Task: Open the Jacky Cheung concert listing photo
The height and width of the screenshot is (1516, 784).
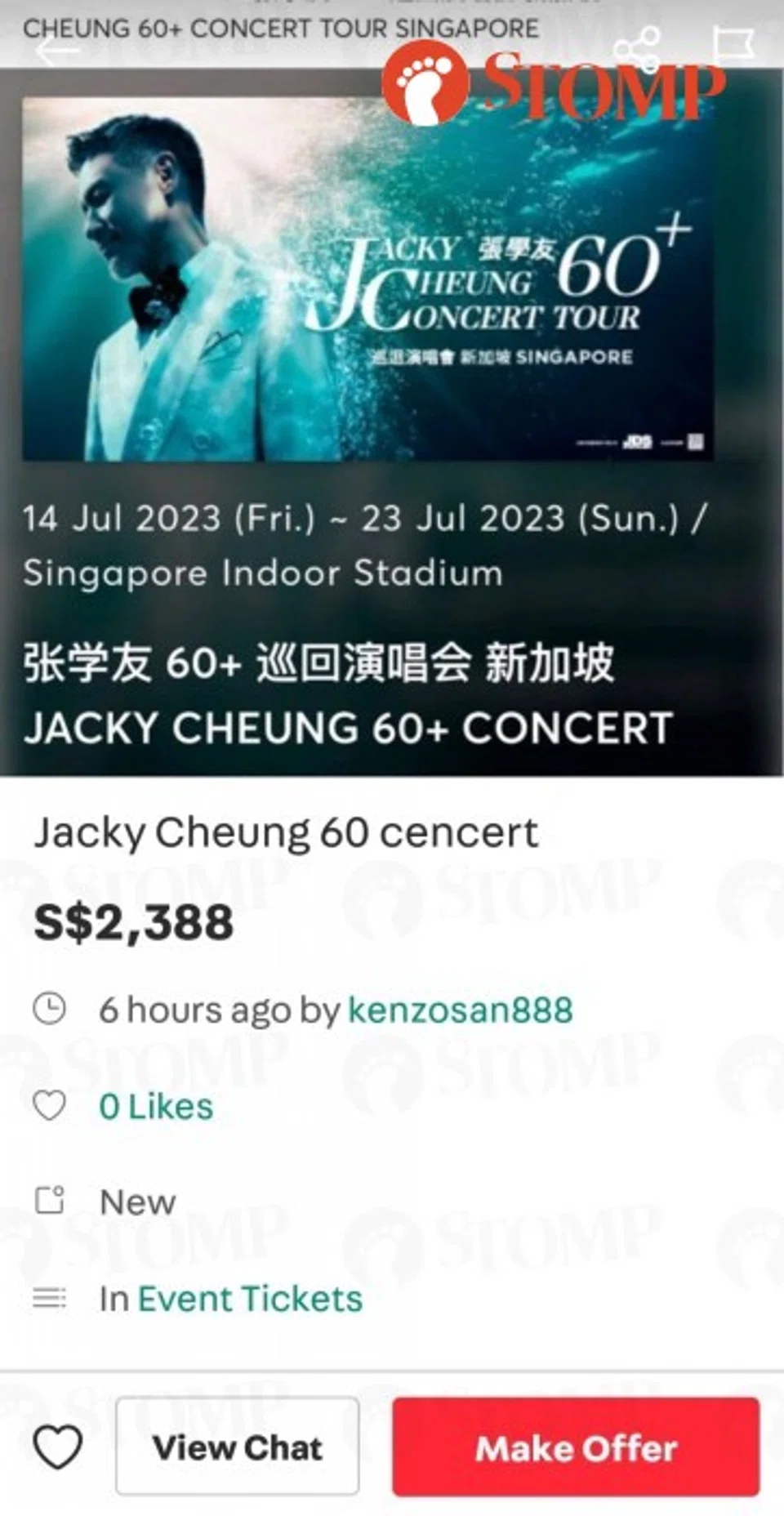Action: click(x=367, y=279)
